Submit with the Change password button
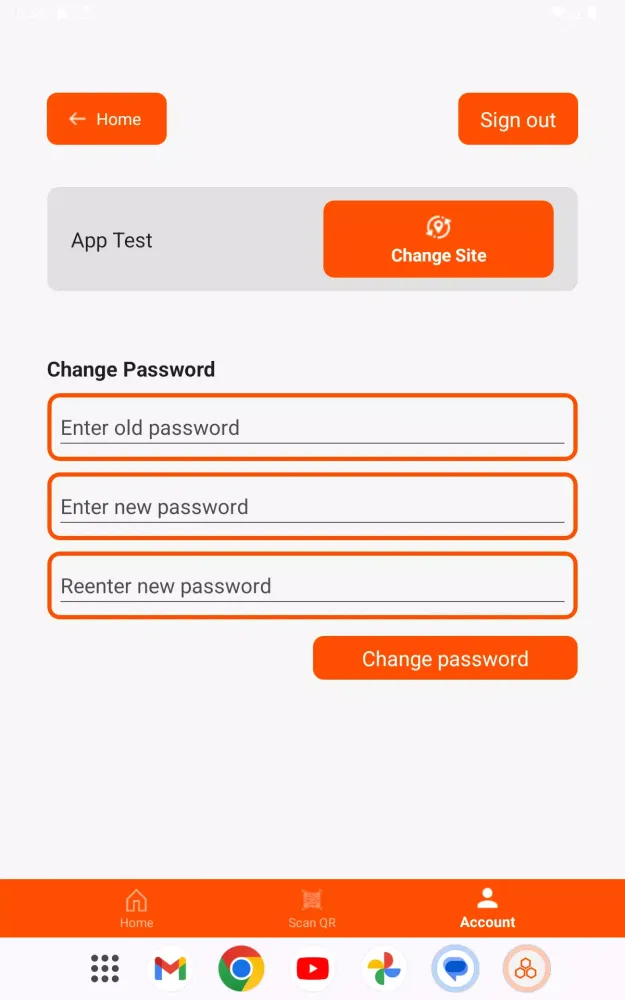Image resolution: width=625 pixels, height=1000 pixels. coord(445,659)
